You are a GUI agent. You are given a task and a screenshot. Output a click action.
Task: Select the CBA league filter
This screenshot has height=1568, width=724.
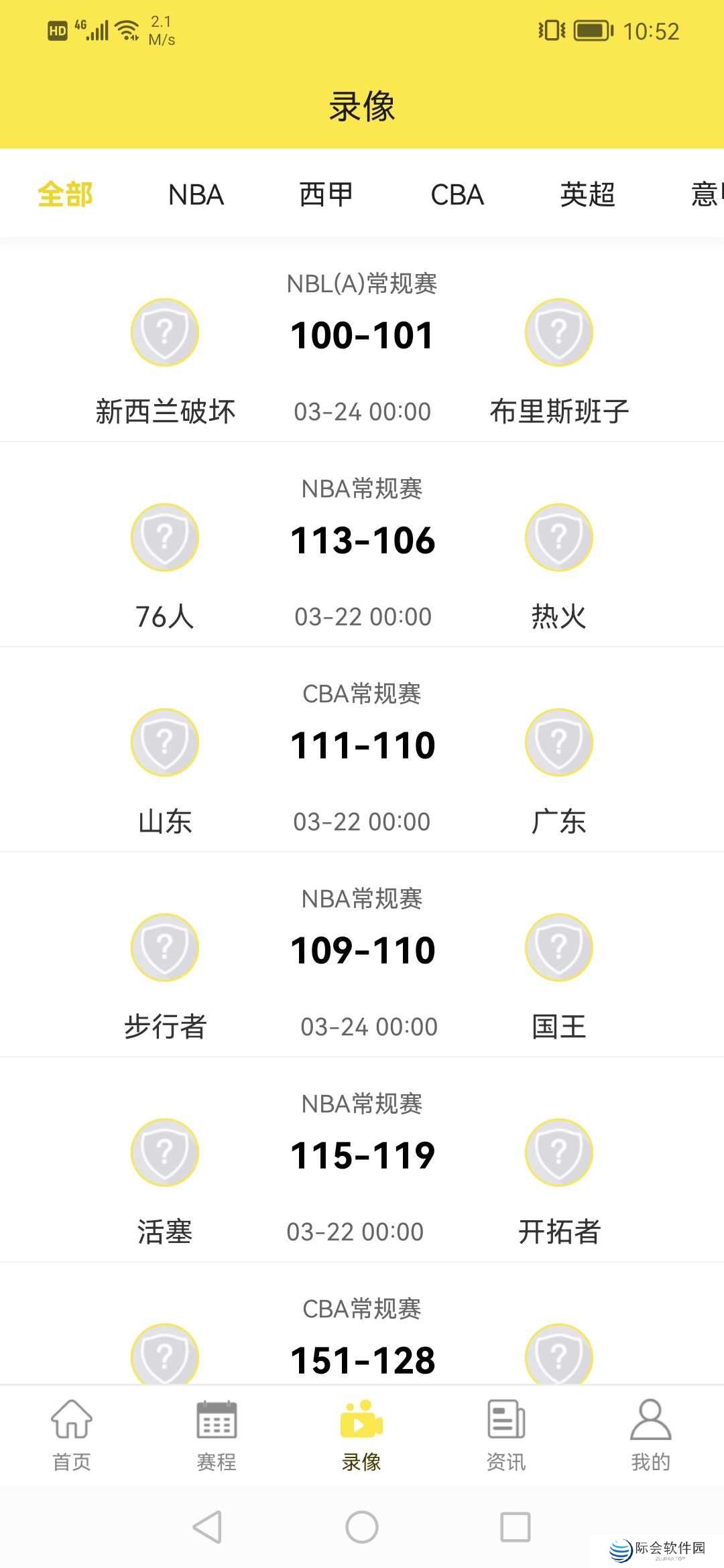[x=458, y=195]
